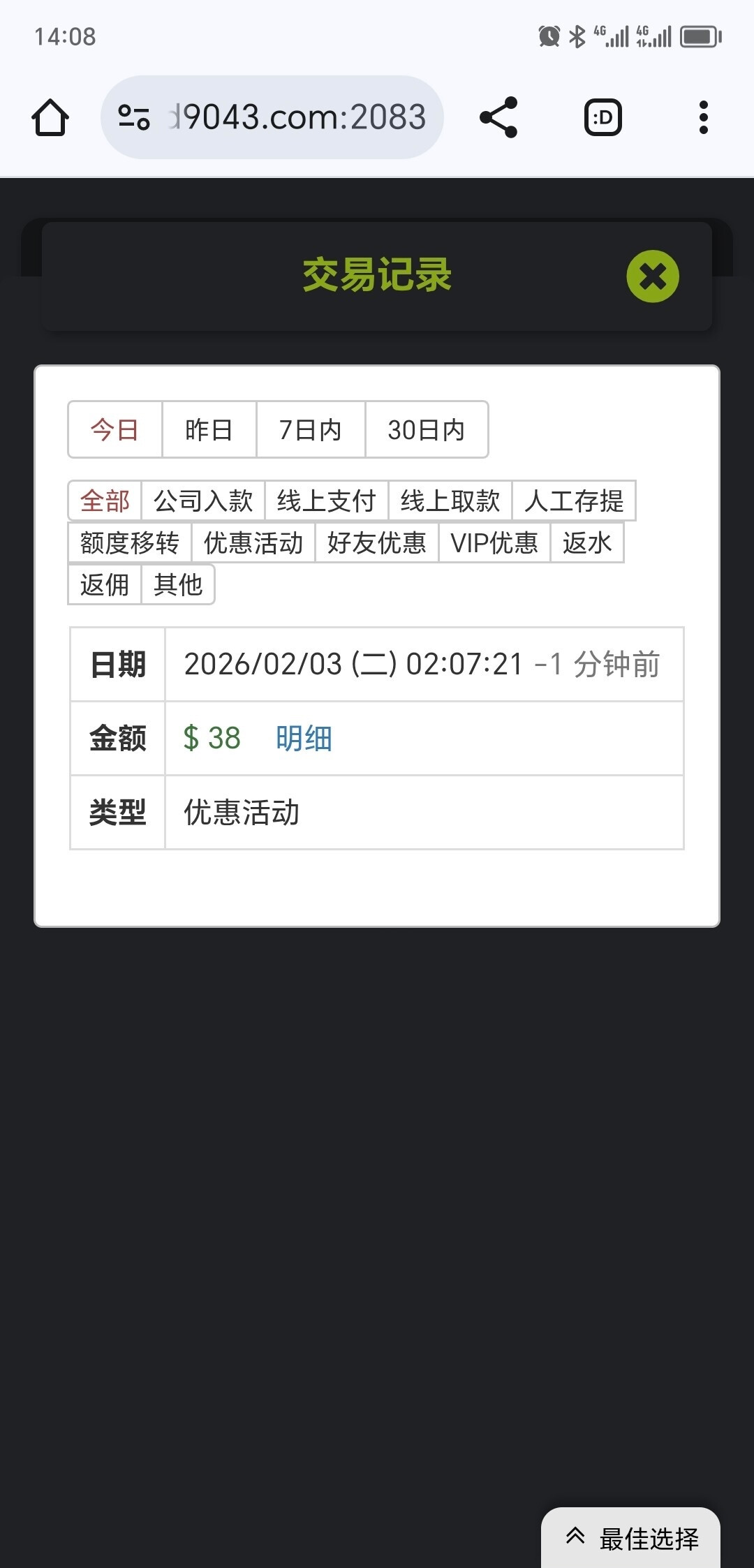Select the 7日内 date range
This screenshot has height=1568, width=754.
click(x=311, y=430)
